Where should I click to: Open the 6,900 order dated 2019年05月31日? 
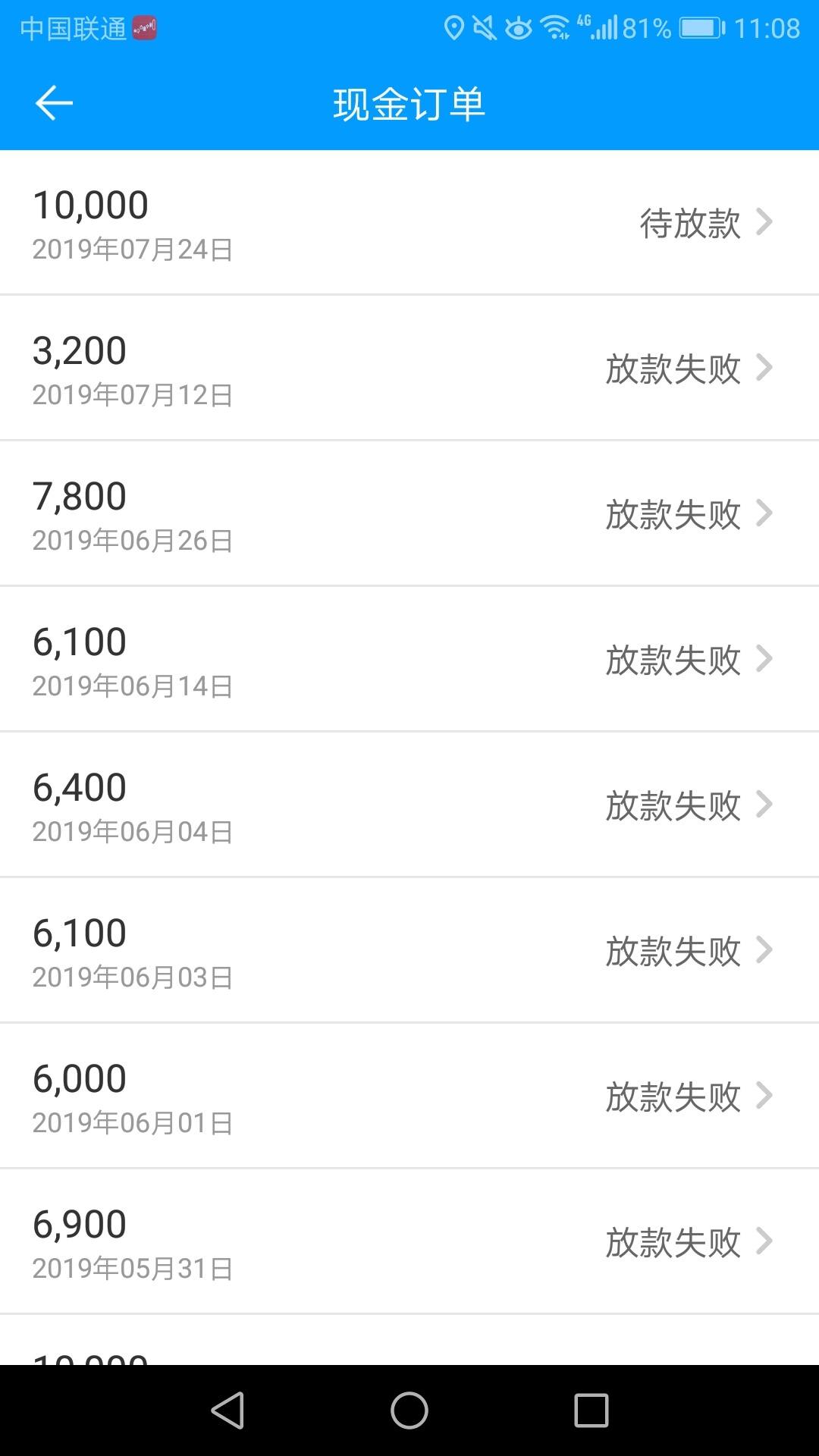click(x=409, y=1241)
